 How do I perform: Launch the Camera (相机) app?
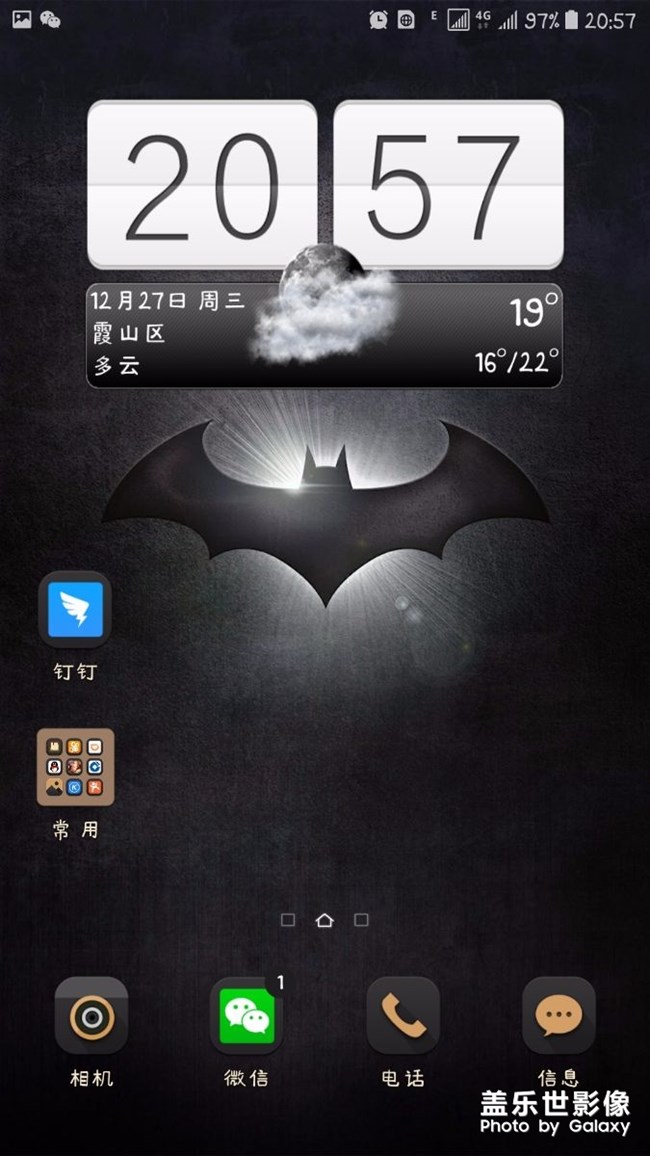[91, 1016]
